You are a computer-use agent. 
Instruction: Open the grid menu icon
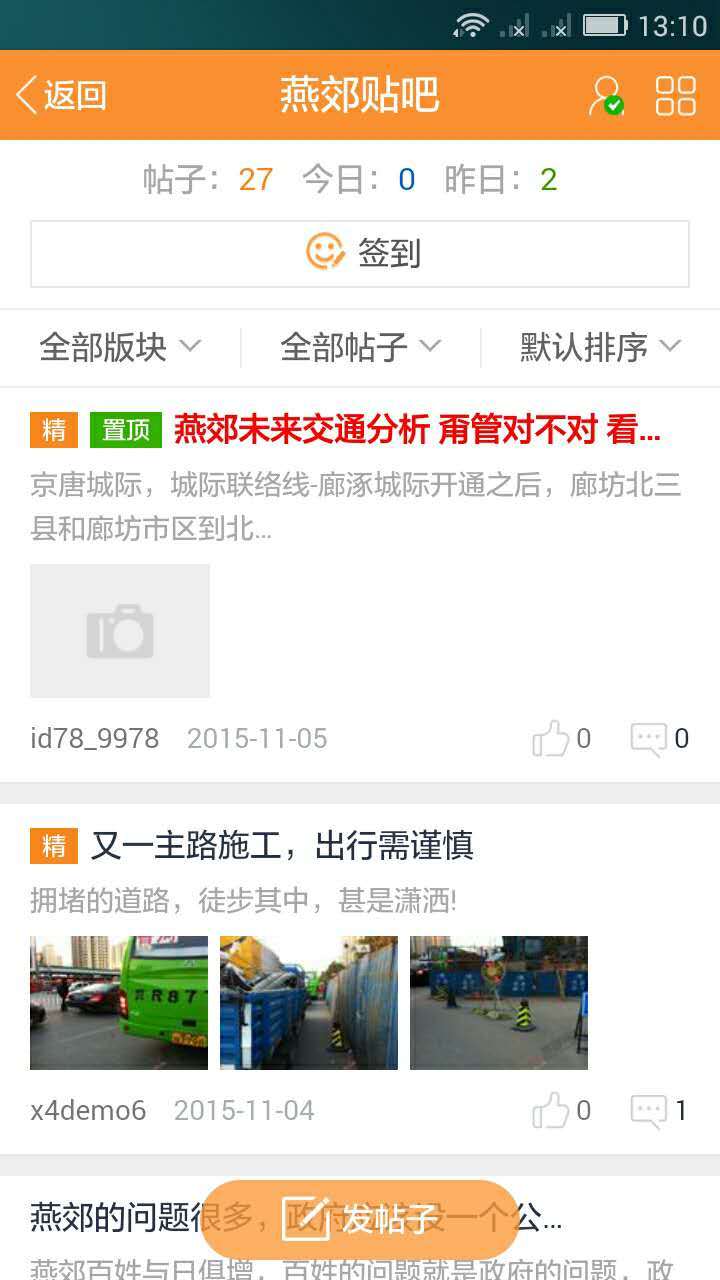point(675,95)
